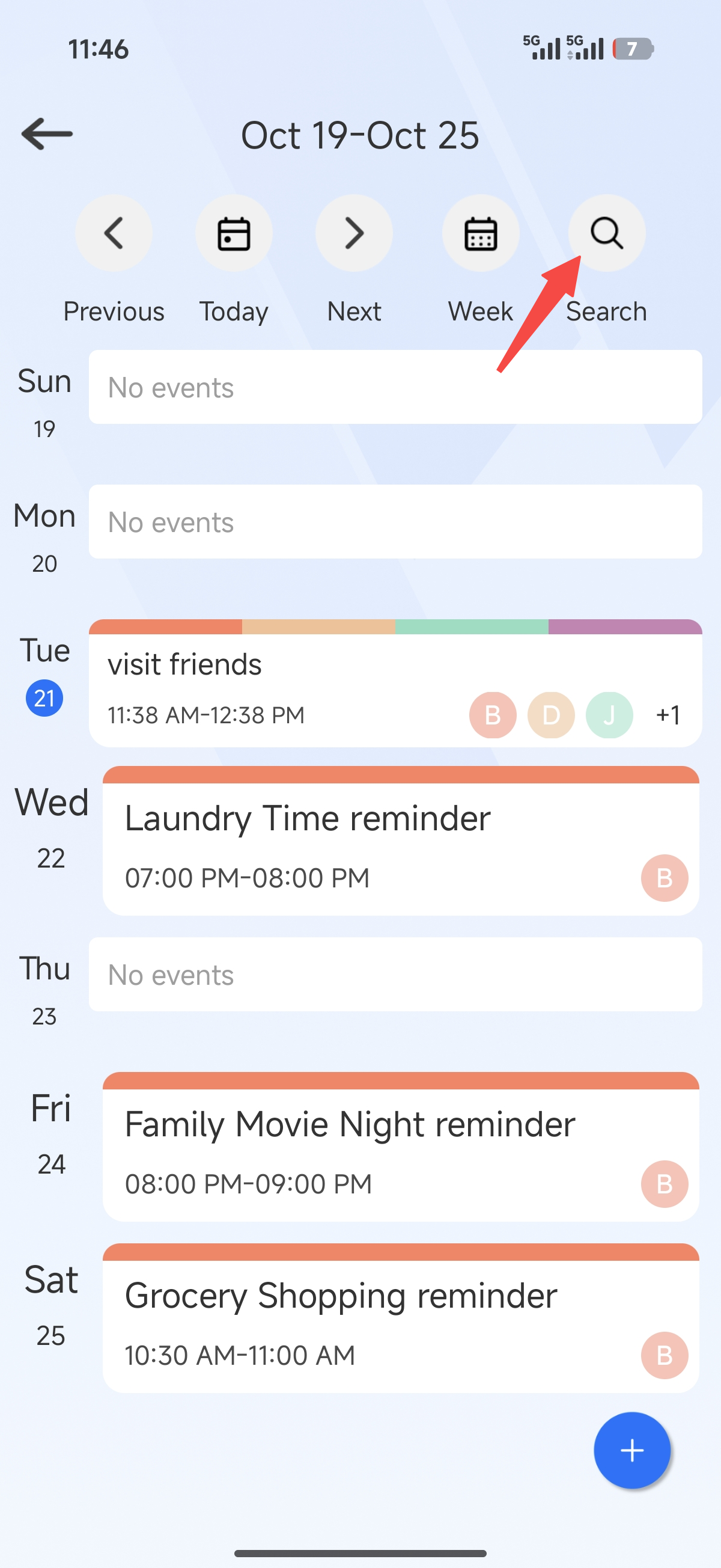Advance to the next week
Viewport: 721px width, 1568px height.
pyautogui.click(x=354, y=233)
